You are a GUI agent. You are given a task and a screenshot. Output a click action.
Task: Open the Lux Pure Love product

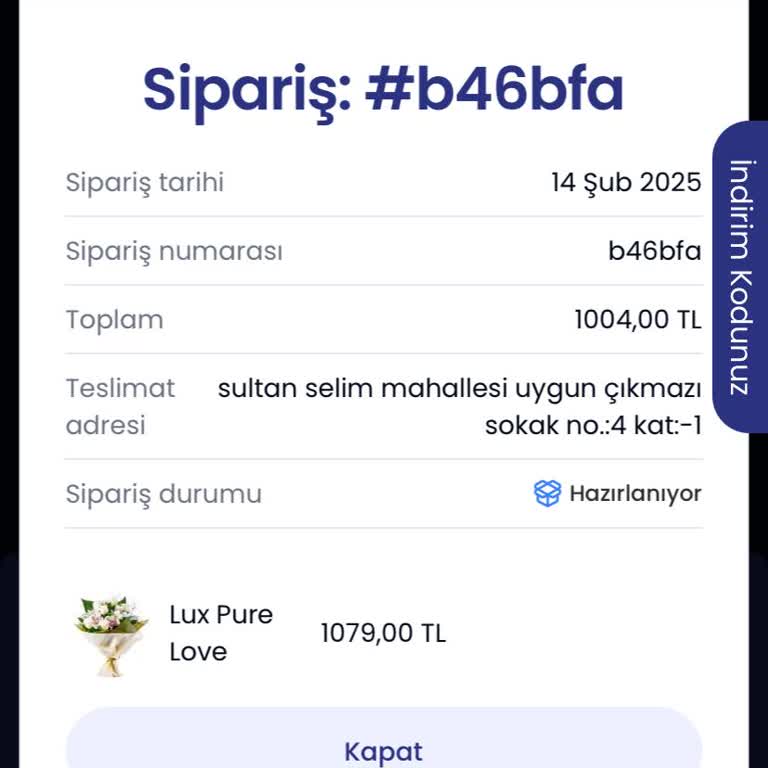pyautogui.click(x=221, y=632)
